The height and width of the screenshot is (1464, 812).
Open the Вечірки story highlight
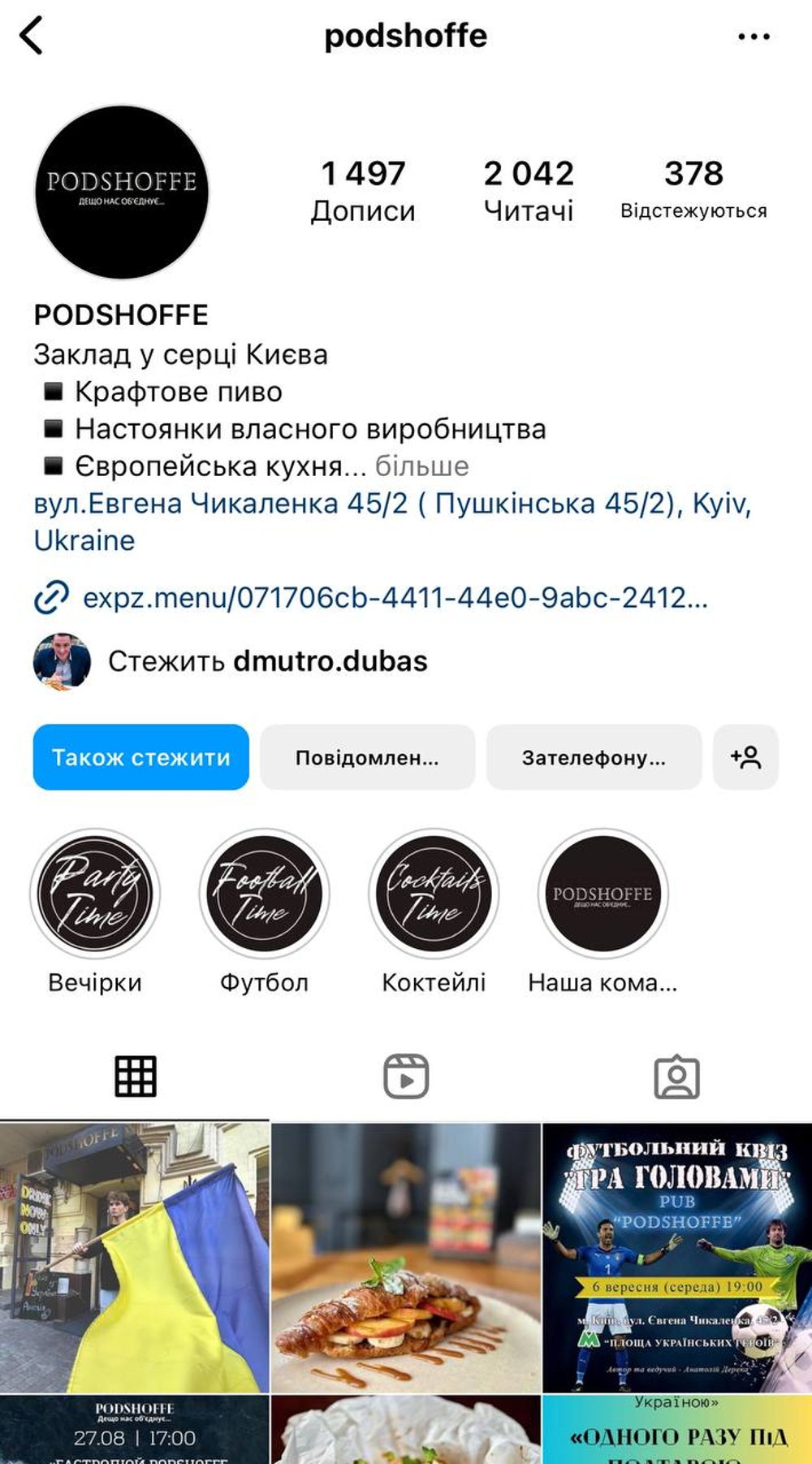[95, 894]
